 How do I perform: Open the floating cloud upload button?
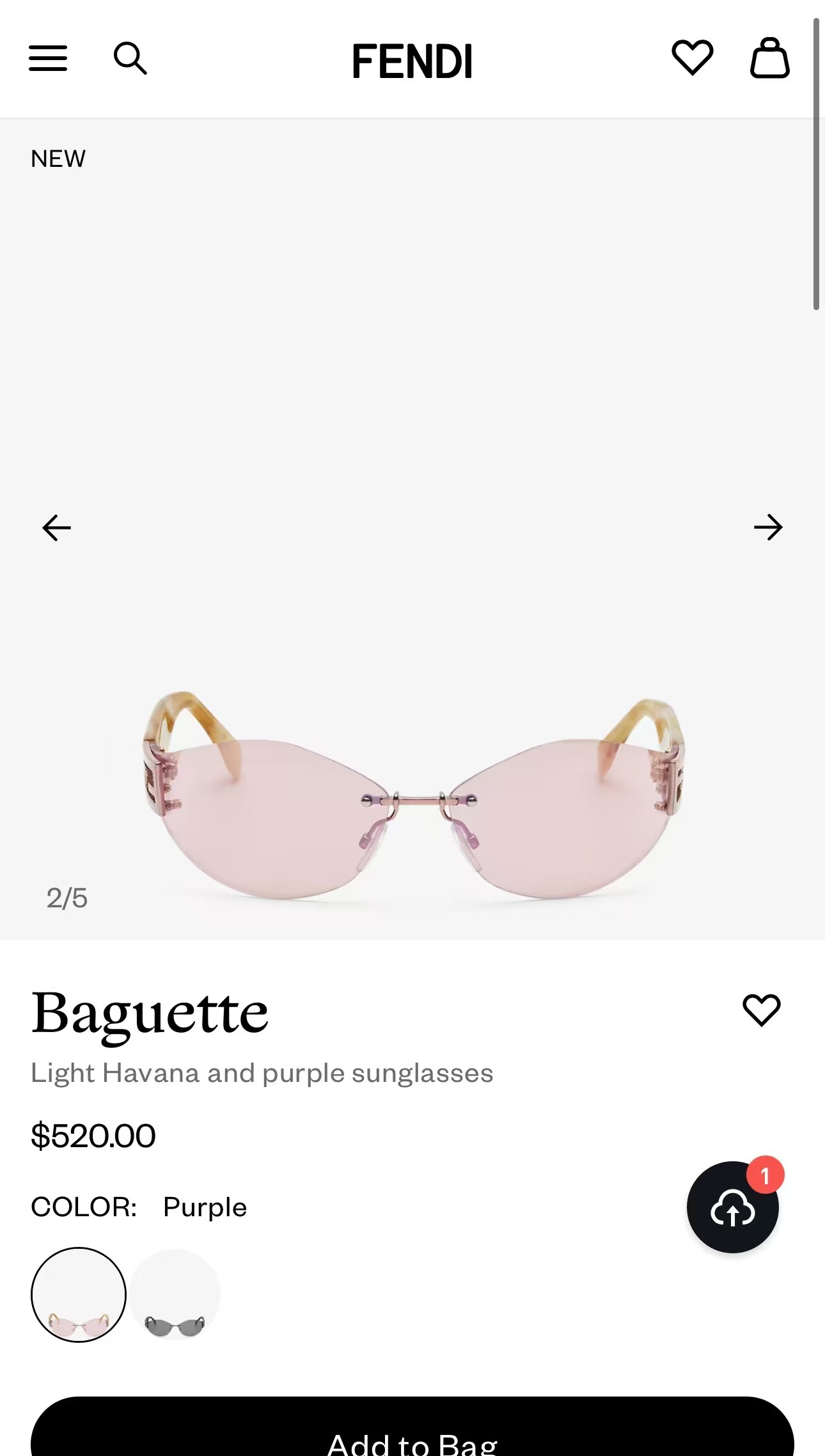click(x=733, y=1207)
